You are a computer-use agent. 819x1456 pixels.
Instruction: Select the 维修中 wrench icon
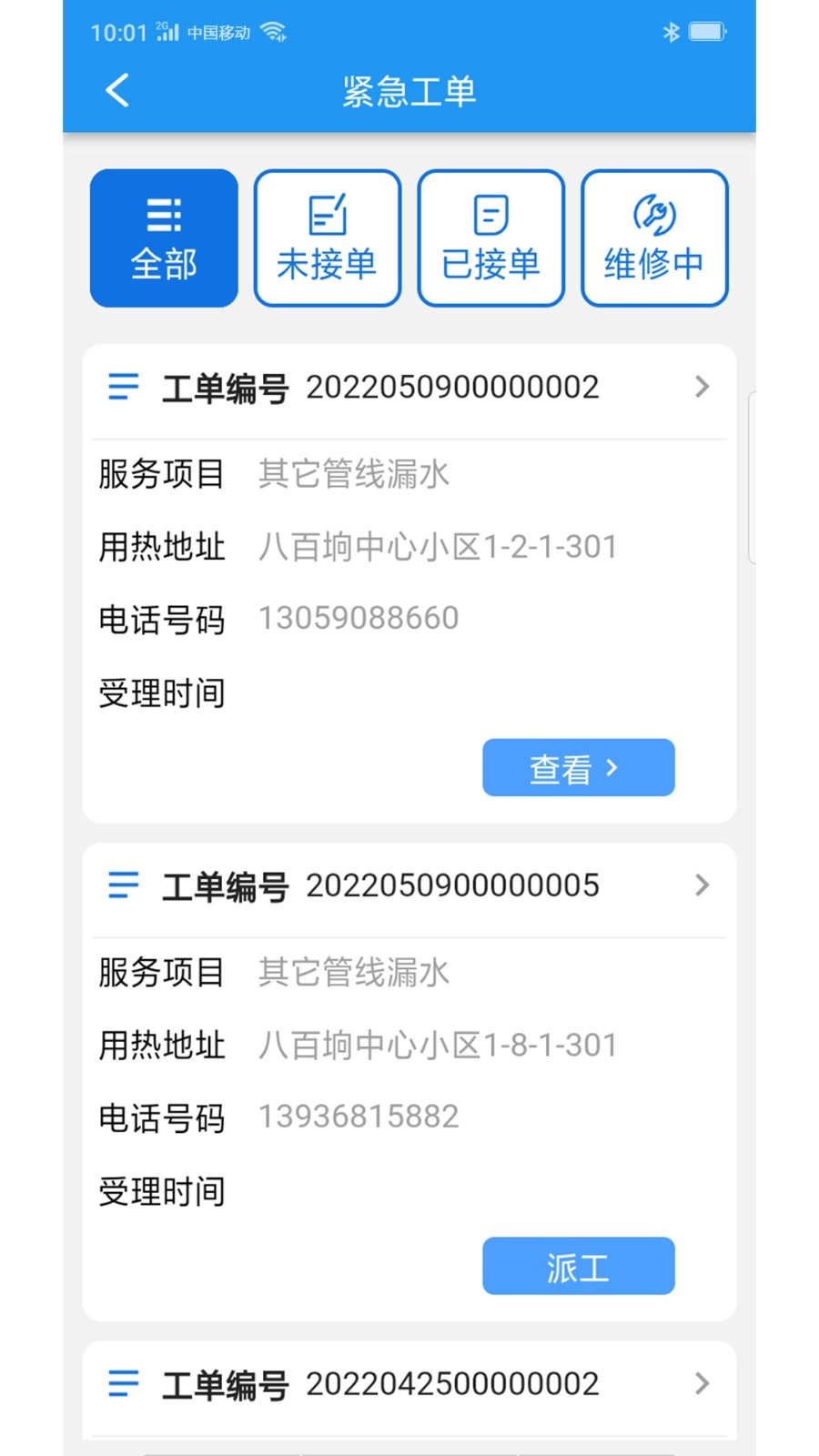pyautogui.click(x=654, y=213)
